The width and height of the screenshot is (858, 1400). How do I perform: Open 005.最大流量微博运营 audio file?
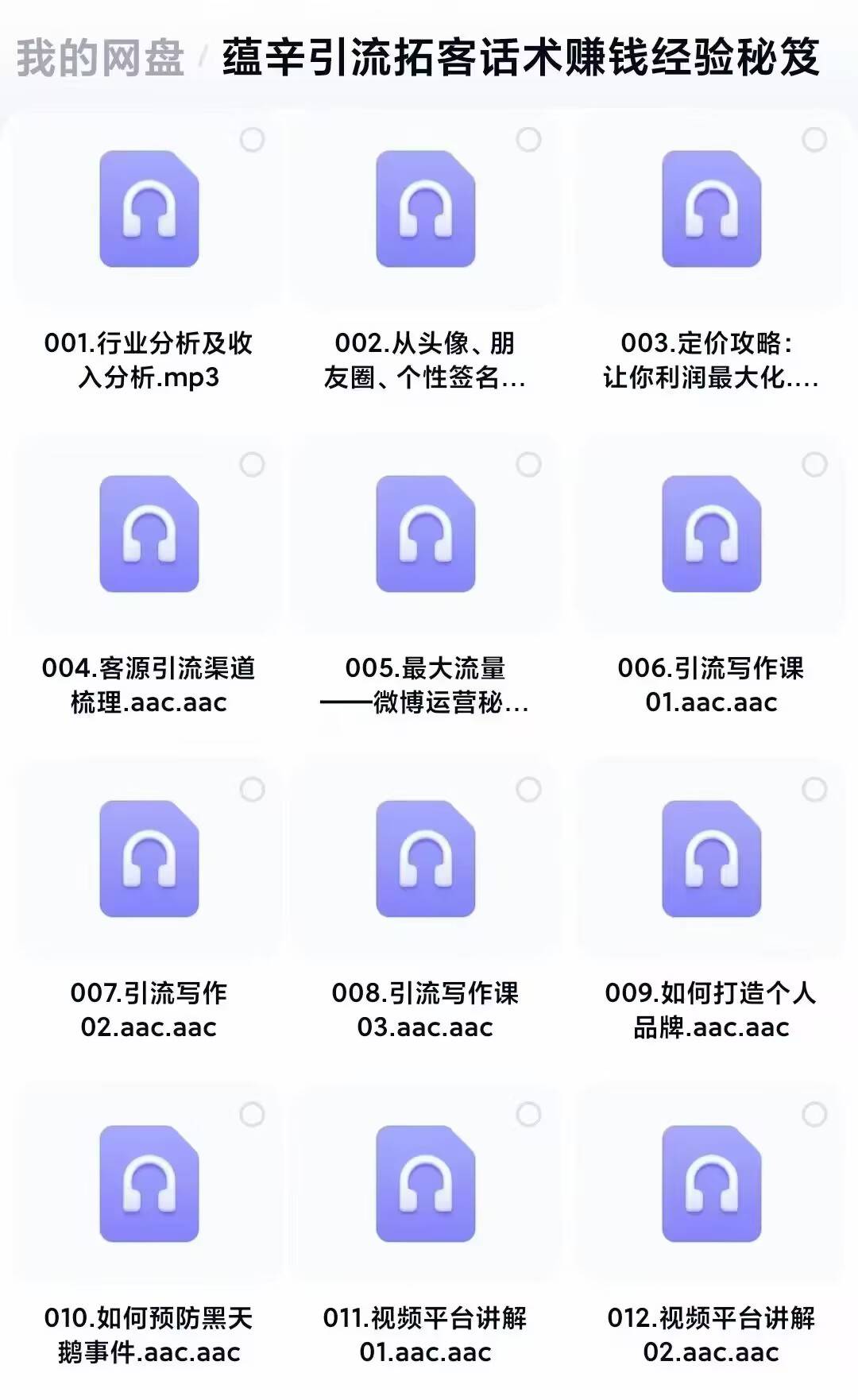(x=425, y=534)
